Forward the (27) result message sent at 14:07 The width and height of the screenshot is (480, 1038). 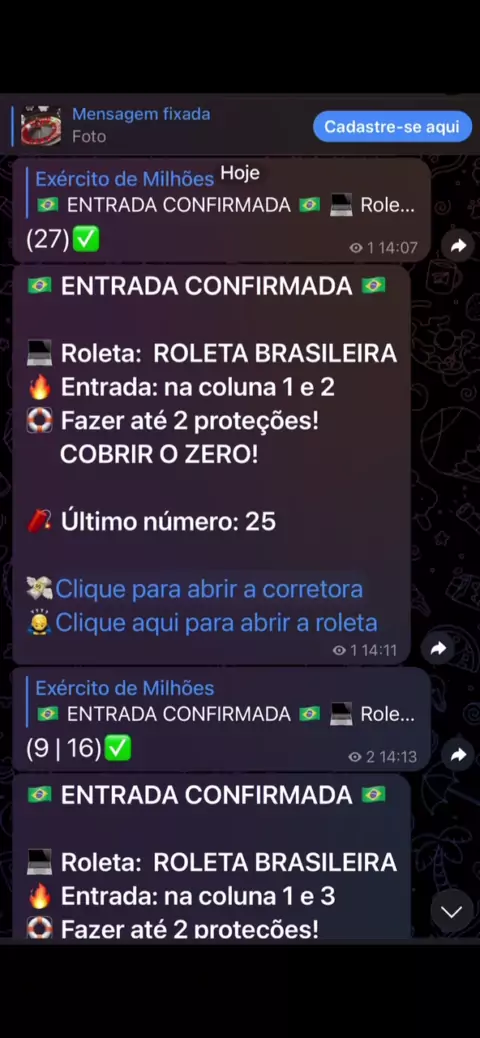pyautogui.click(x=458, y=246)
